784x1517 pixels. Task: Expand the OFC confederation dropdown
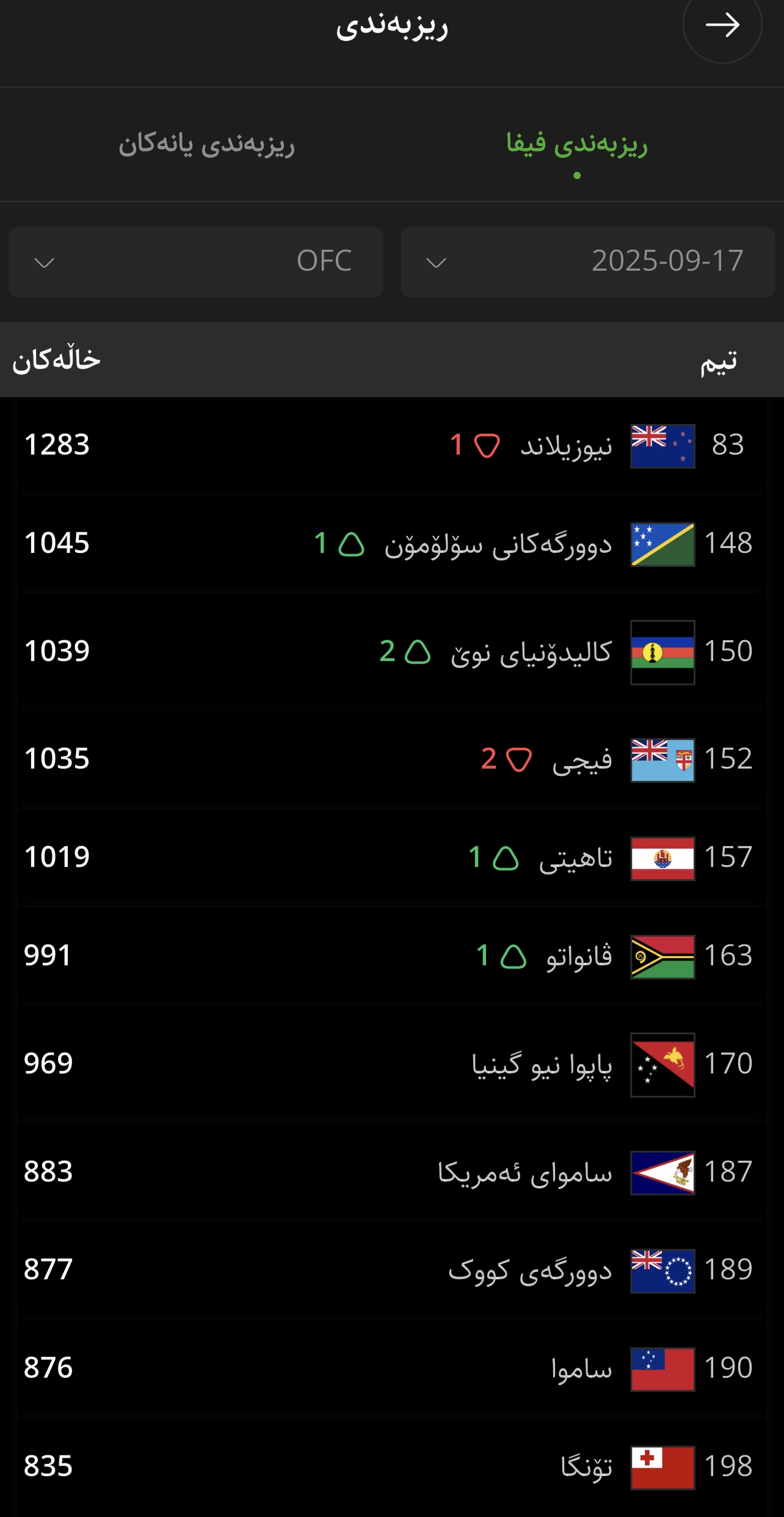tap(196, 262)
